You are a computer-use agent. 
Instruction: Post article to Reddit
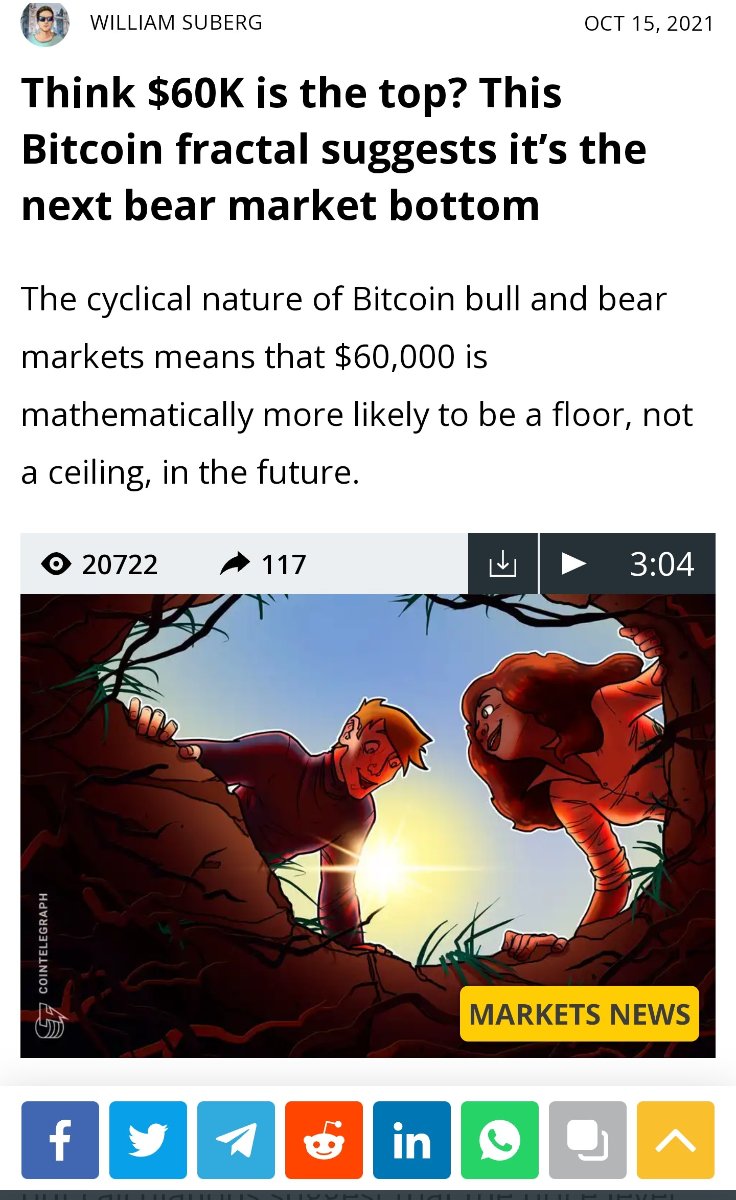tap(324, 1140)
